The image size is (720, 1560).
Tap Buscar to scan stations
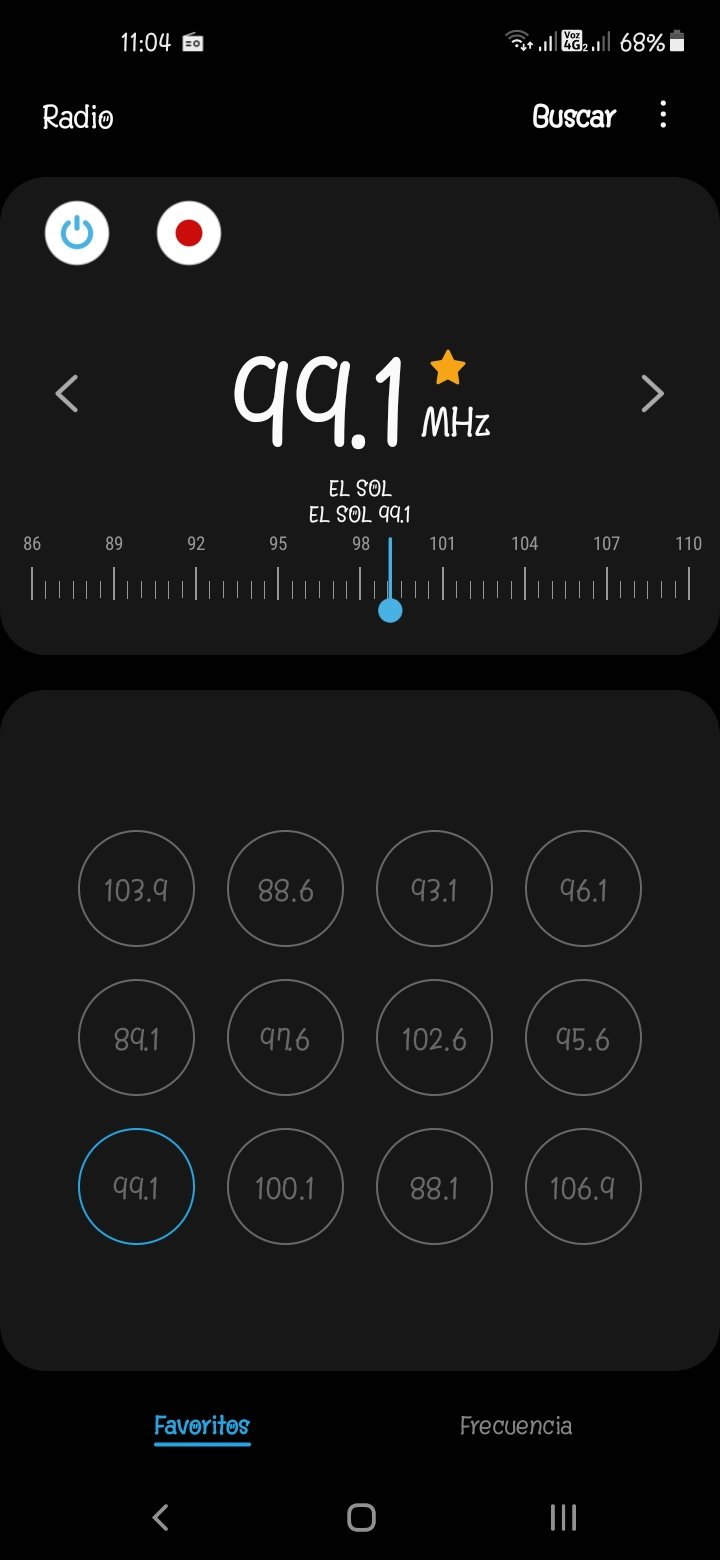click(x=574, y=116)
